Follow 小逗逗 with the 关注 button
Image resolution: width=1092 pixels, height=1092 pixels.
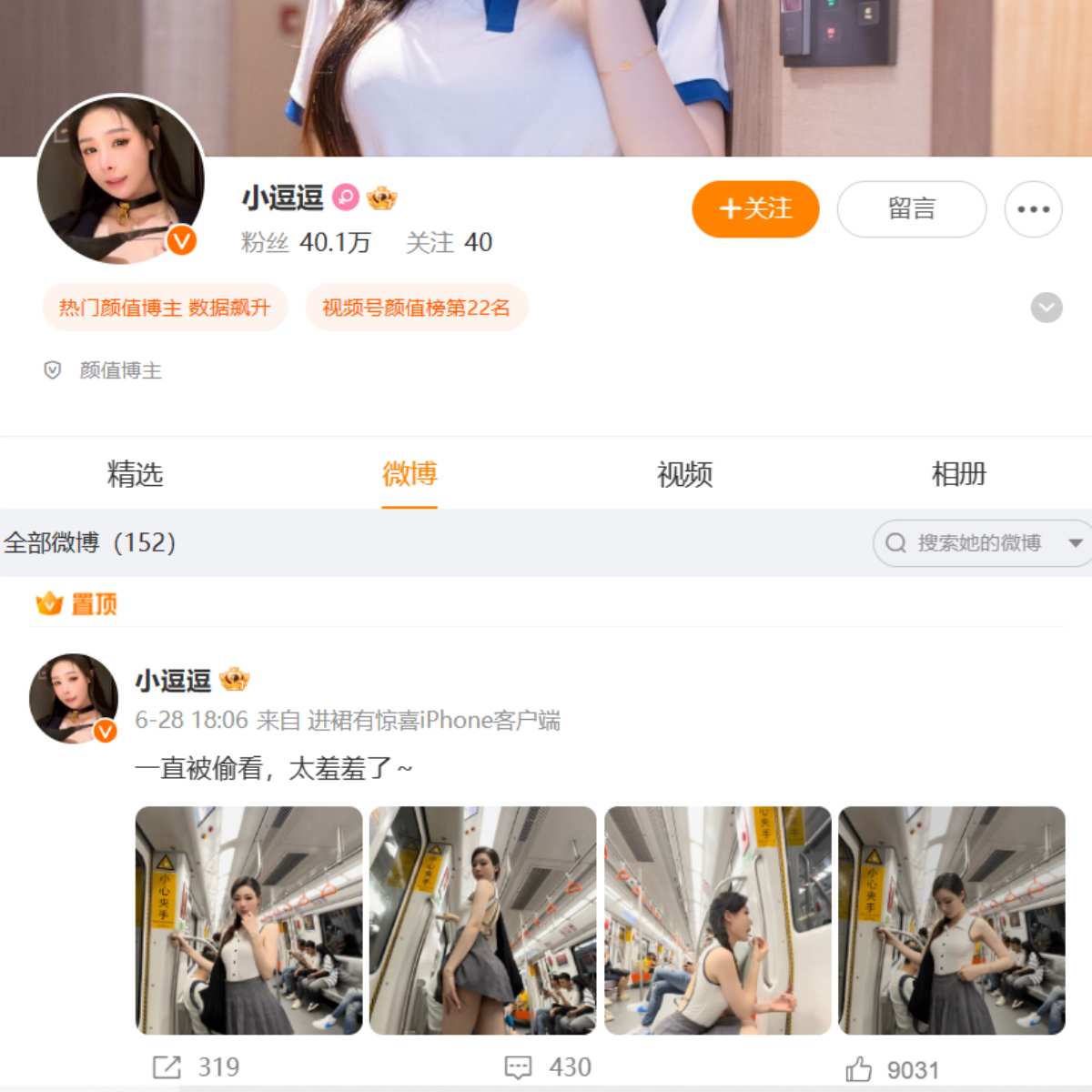(755, 209)
